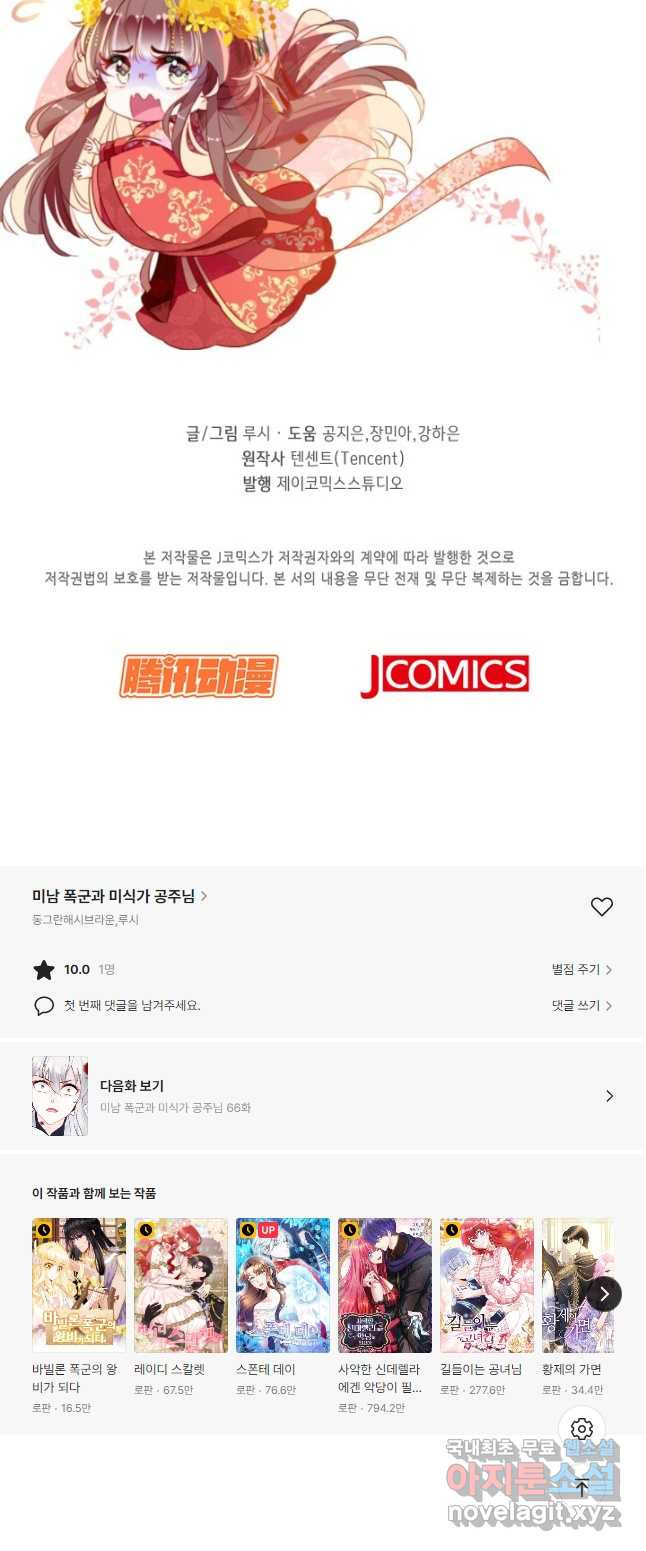The image size is (646, 1551).
Task: Open the 스폰테 데이 comic
Action: (283, 1285)
